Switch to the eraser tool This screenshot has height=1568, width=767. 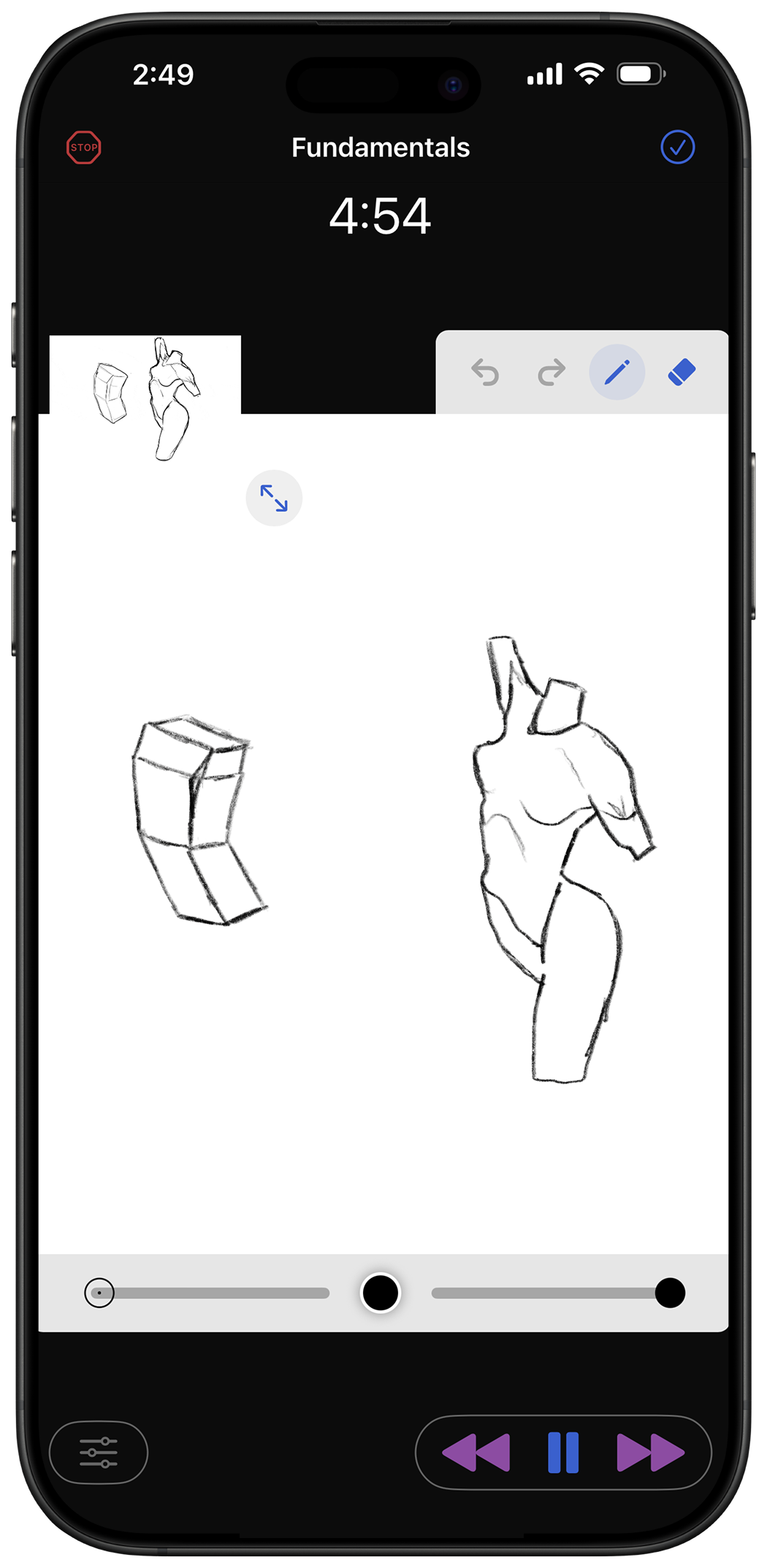coord(682,372)
